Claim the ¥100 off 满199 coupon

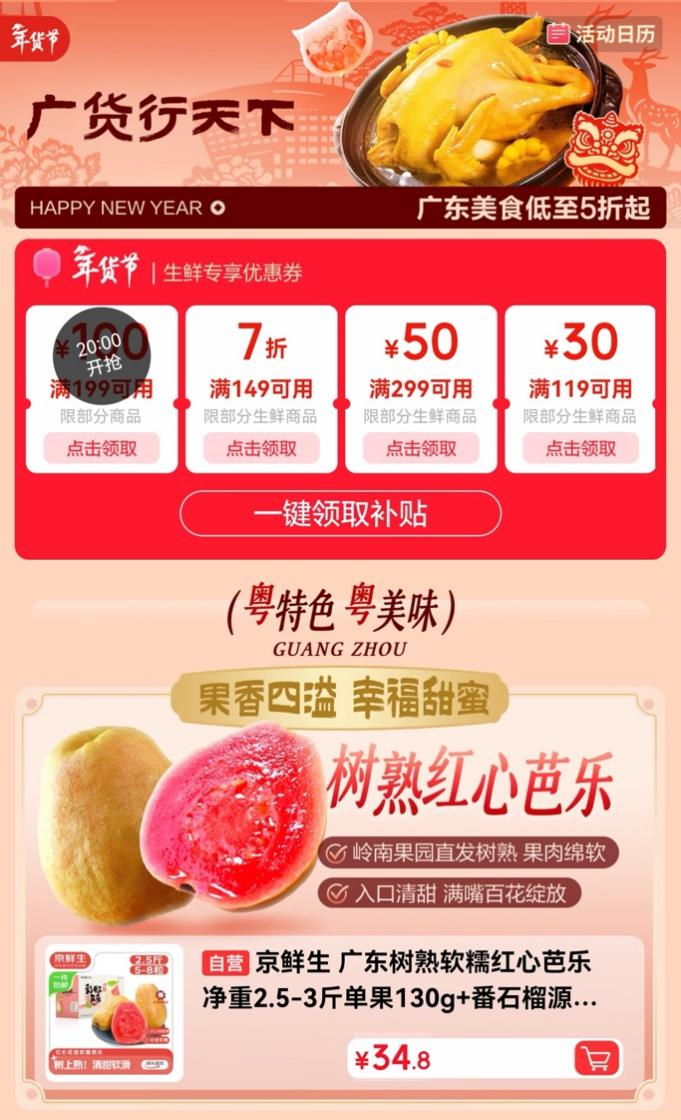point(101,448)
